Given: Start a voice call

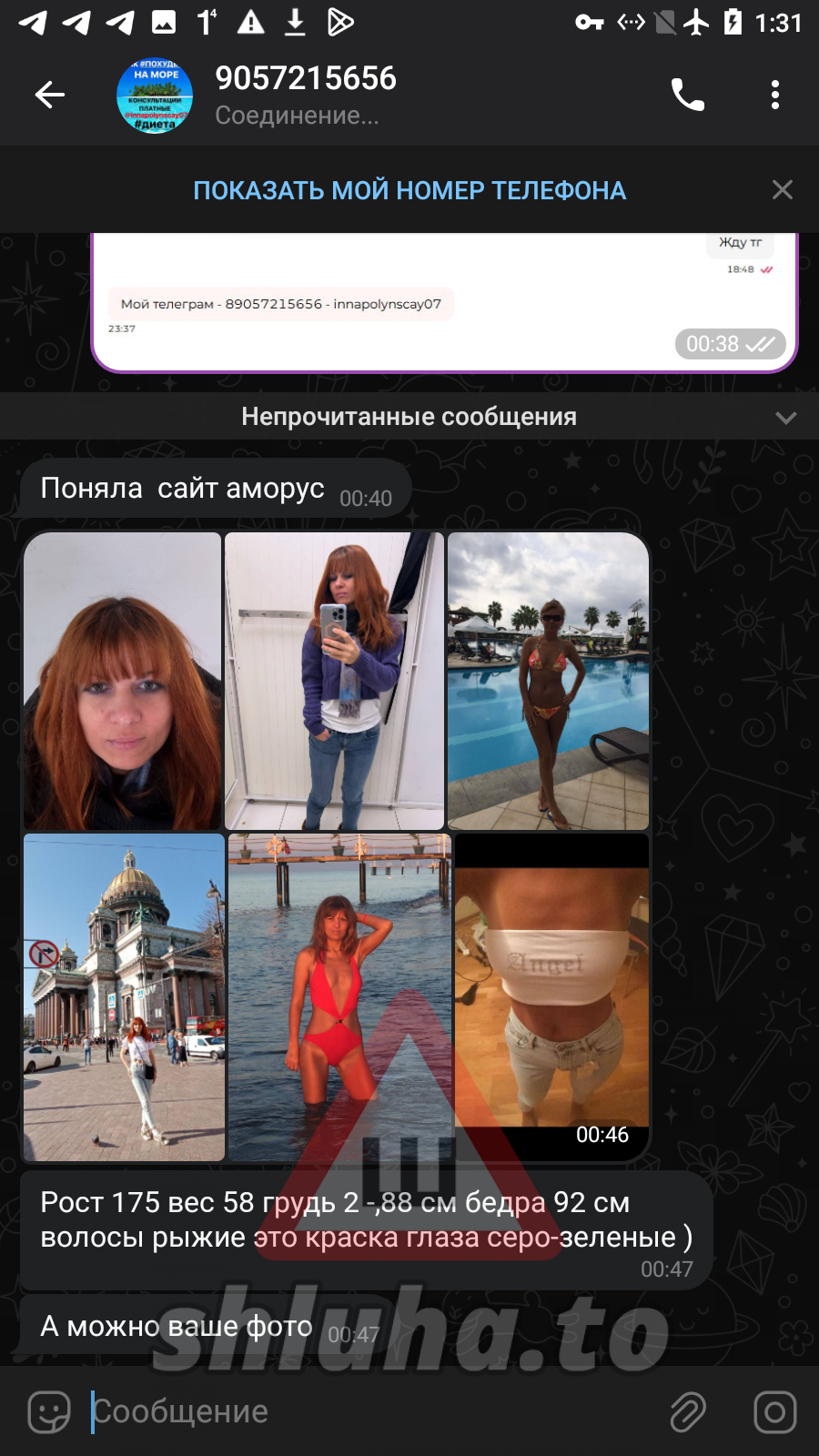Looking at the screenshot, I should pos(687,95).
